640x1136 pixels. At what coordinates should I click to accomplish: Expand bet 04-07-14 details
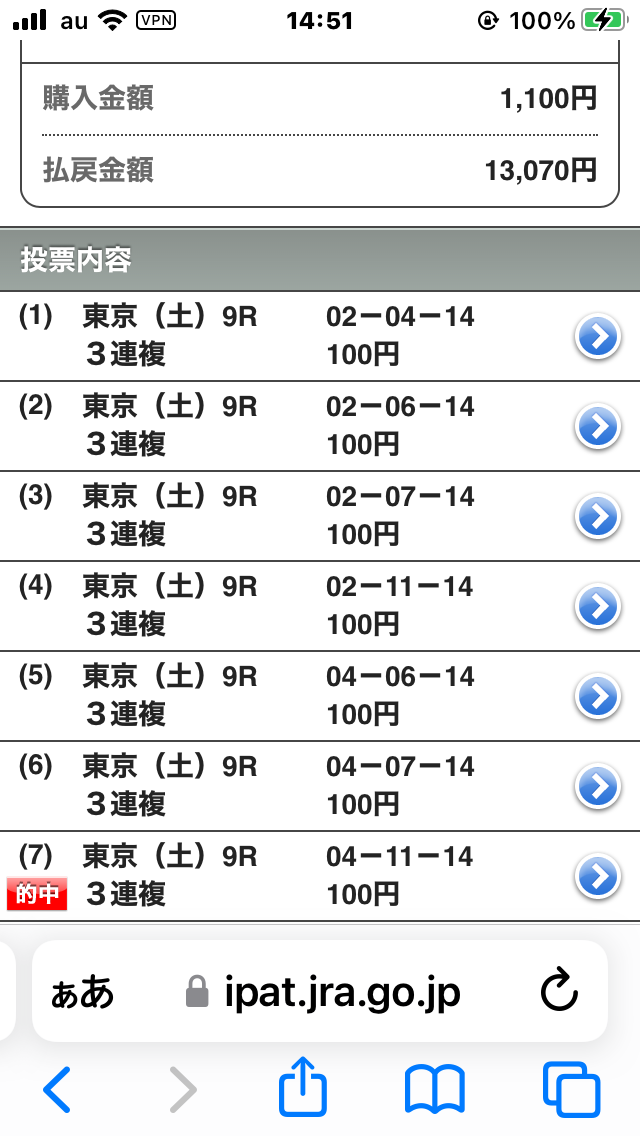click(598, 787)
